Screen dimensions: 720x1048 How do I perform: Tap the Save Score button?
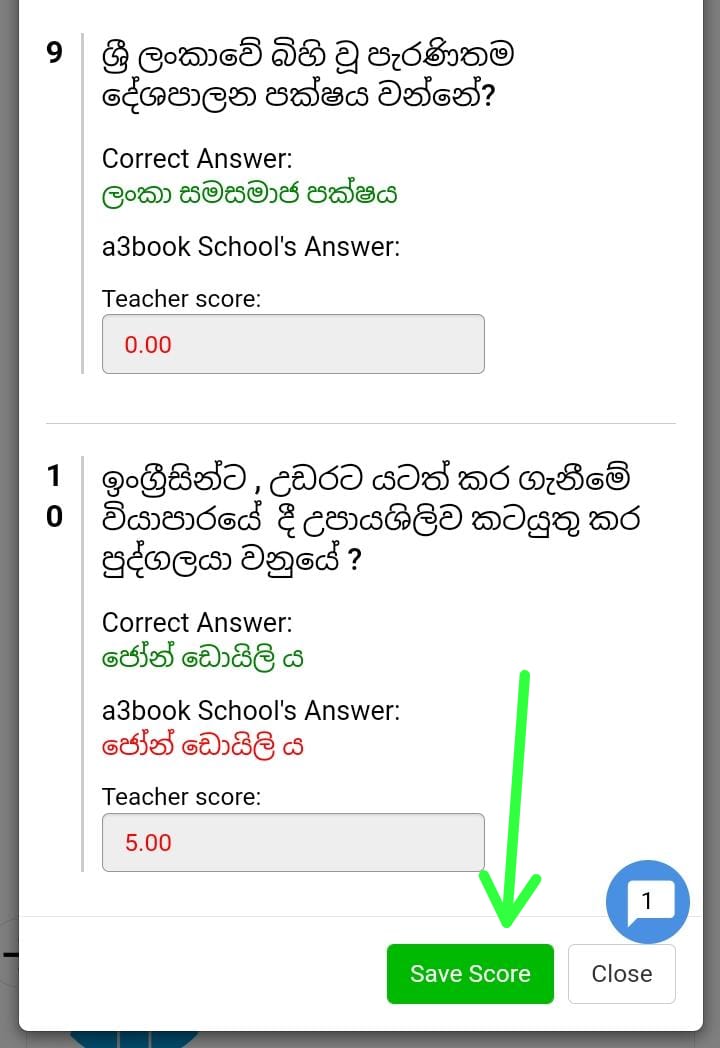(470, 973)
